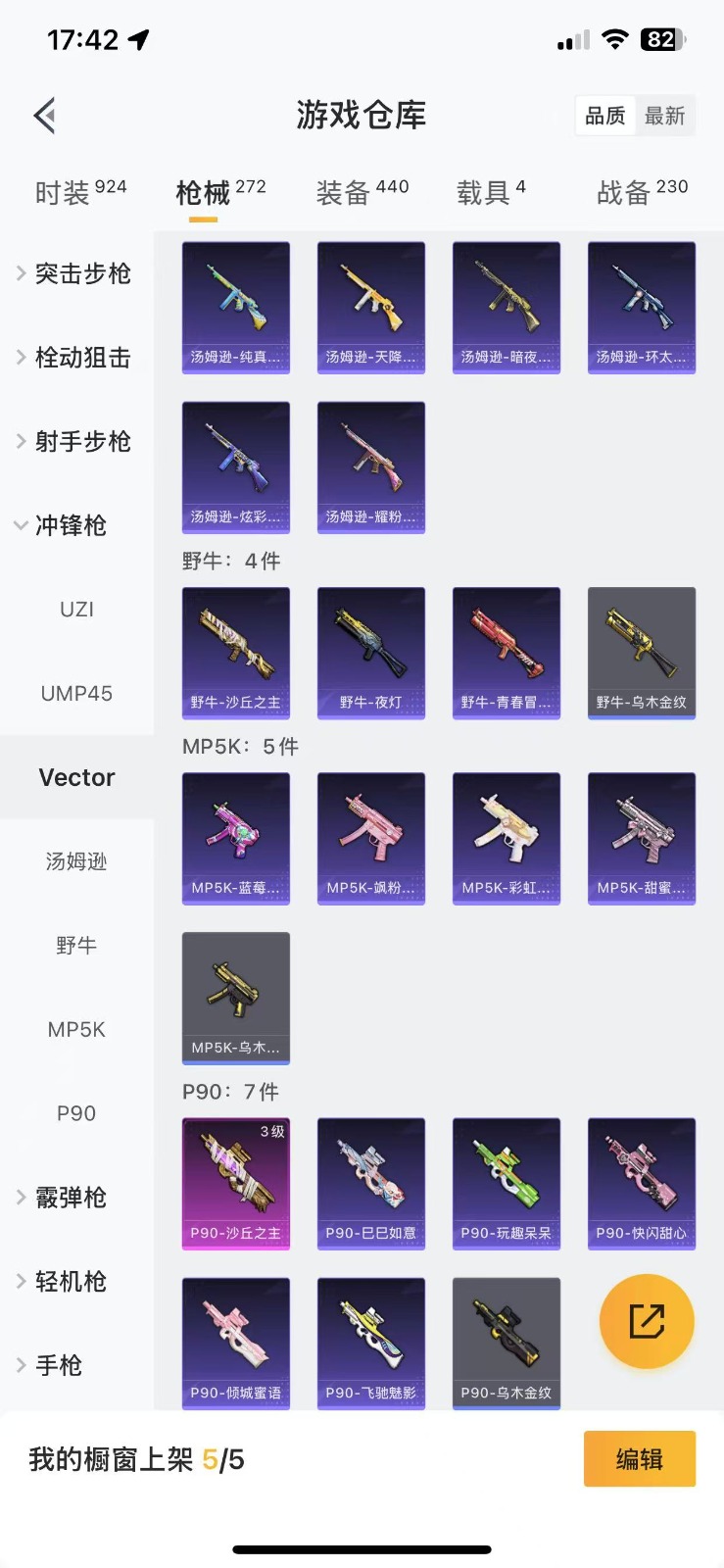Image resolution: width=724 pixels, height=1568 pixels.
Task: Switch to the 载具 tab
Action: pos(491,192)
